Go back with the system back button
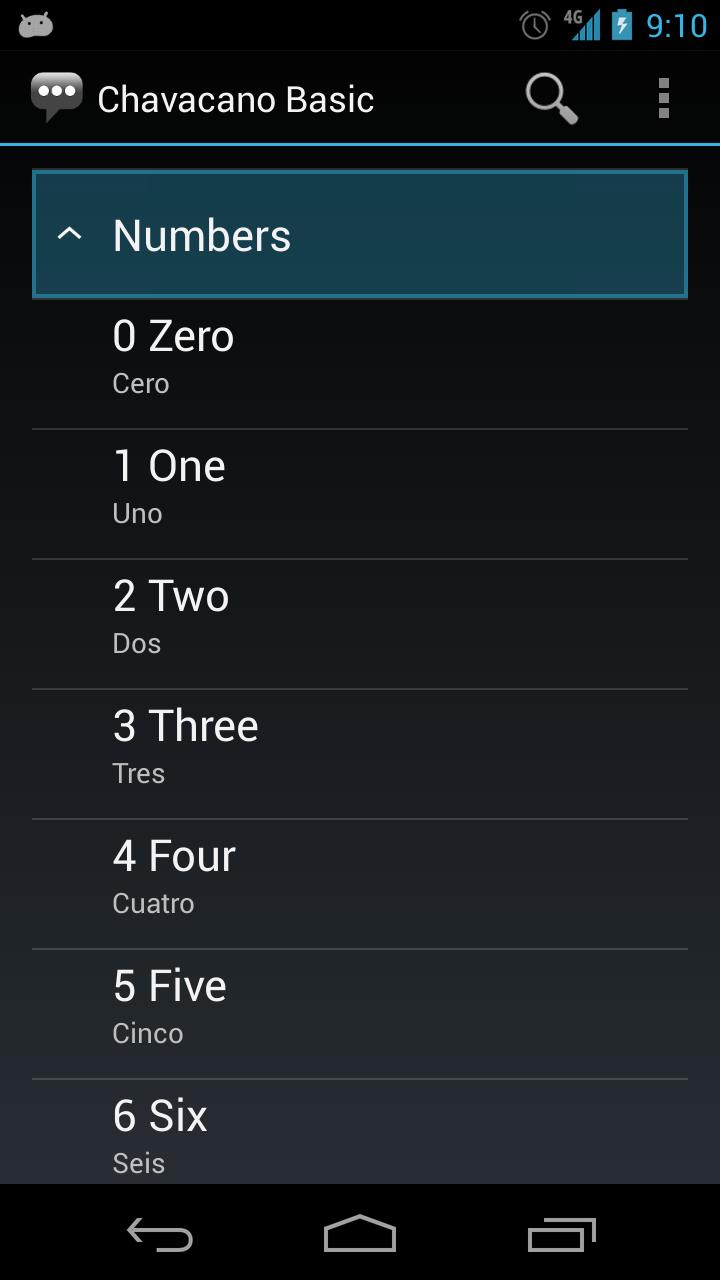 (159, 1234)
